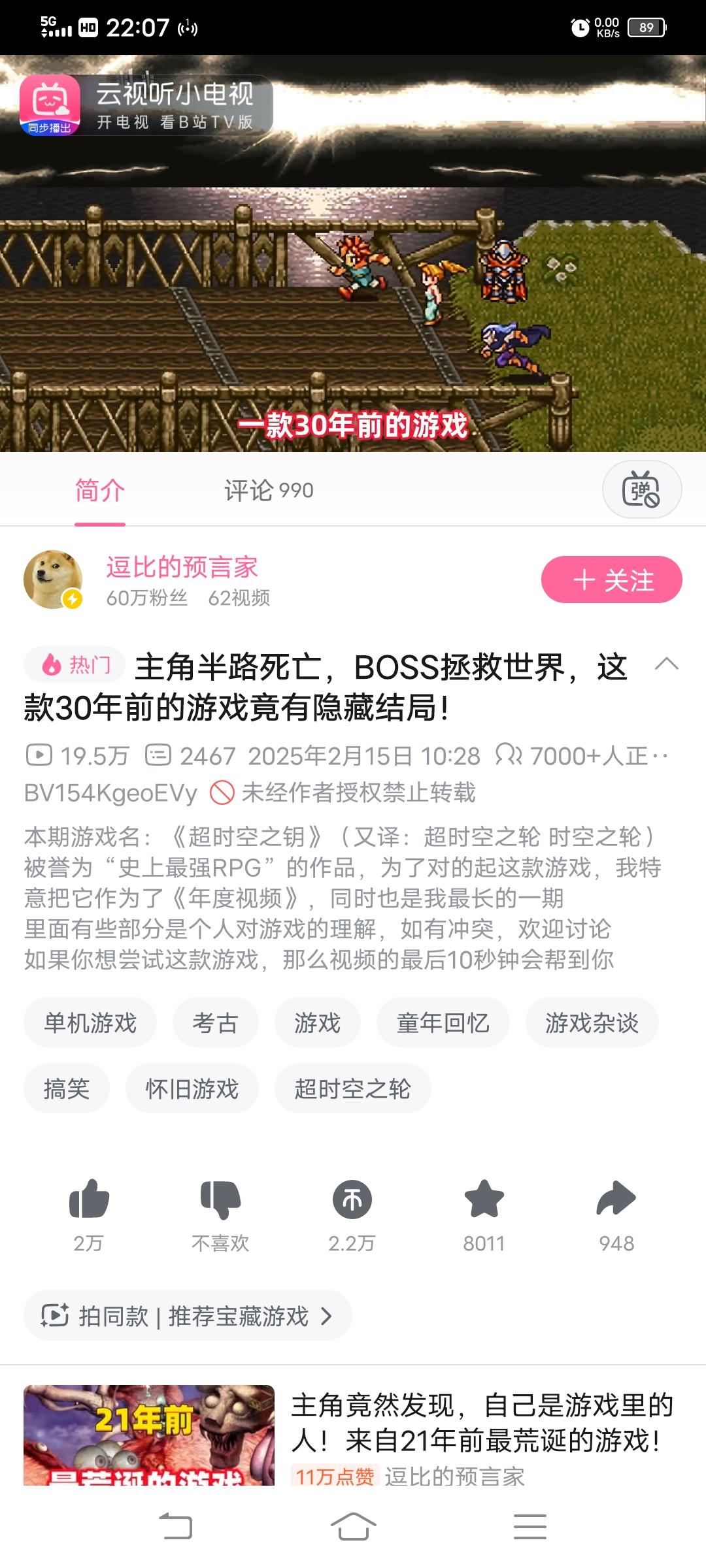Tap the thumbs-down dislike icon
706x1568 pixels.
pyautogui.click(x=222, y=1201)
